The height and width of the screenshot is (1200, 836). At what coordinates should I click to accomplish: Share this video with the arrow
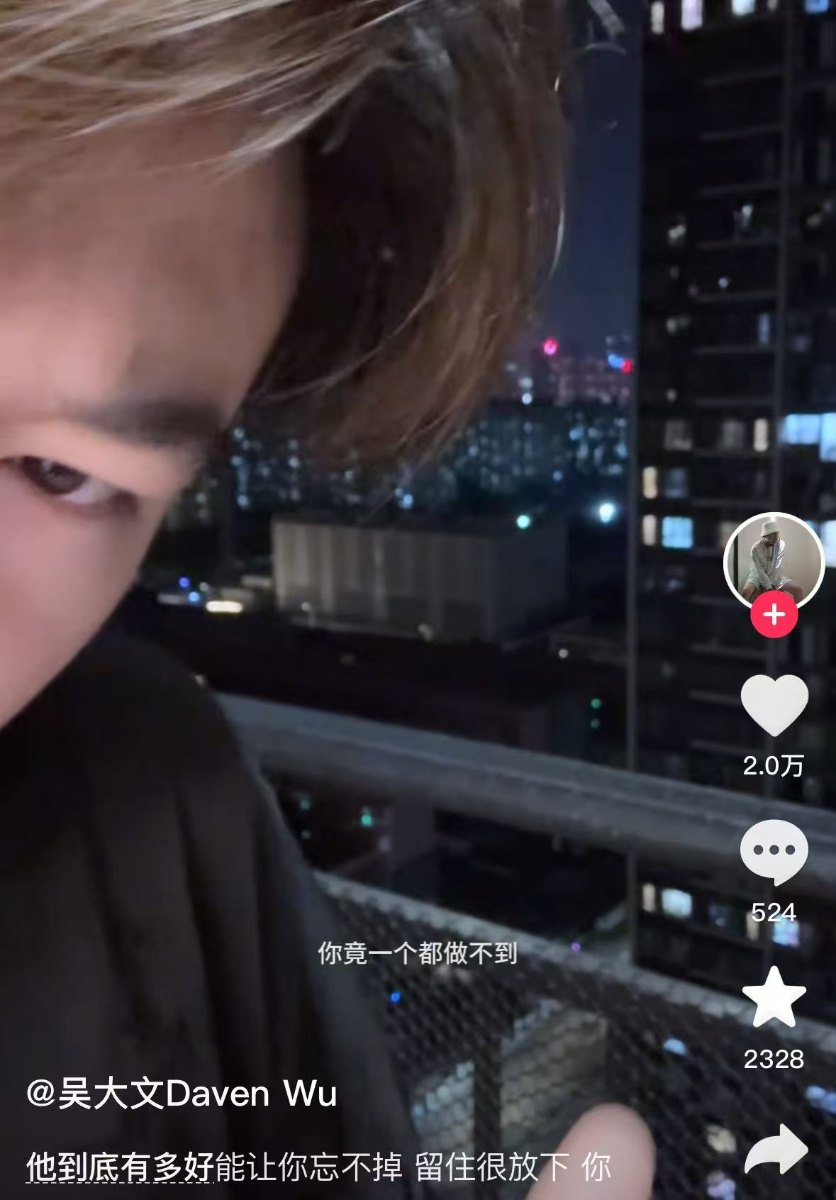(x=776, y=1150)
